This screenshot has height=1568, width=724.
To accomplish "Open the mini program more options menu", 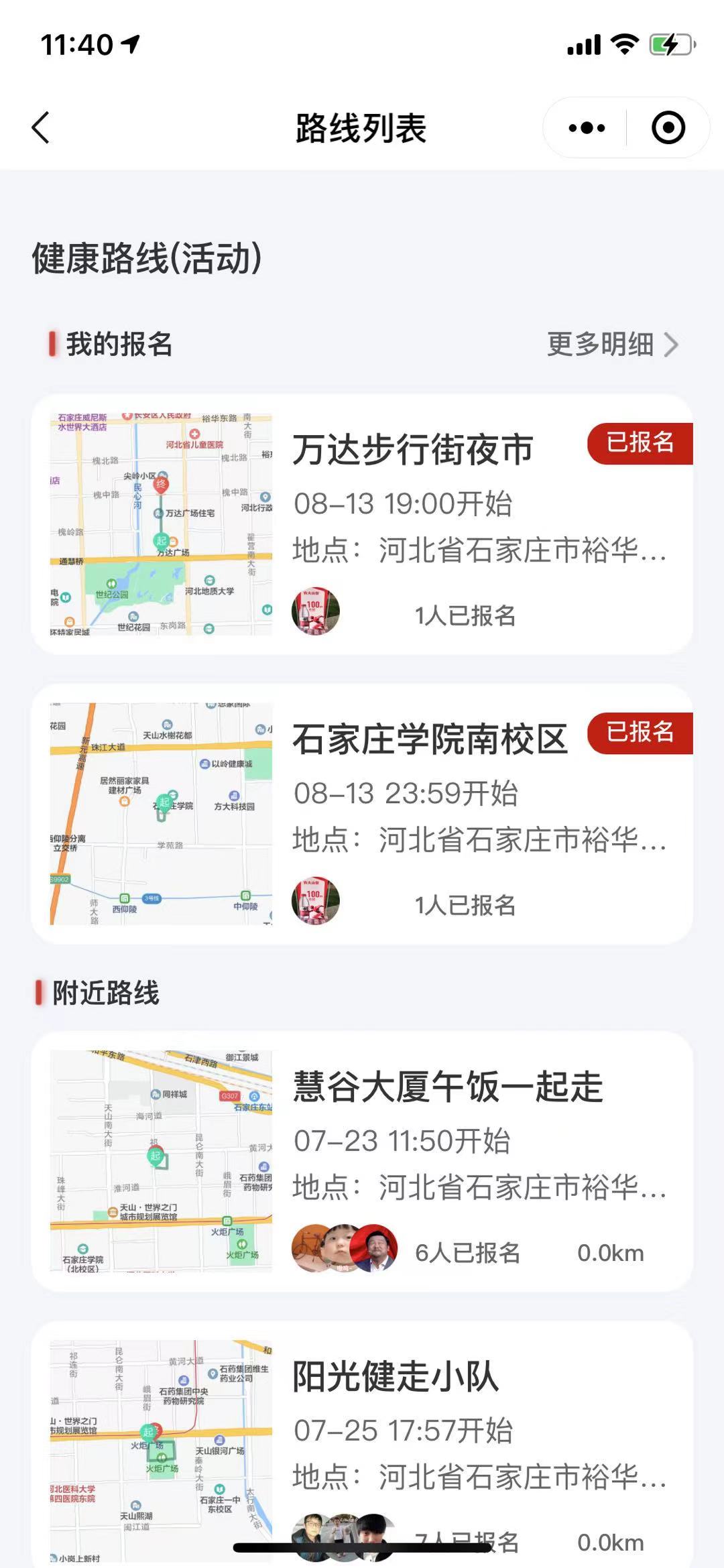I will 587,127.
